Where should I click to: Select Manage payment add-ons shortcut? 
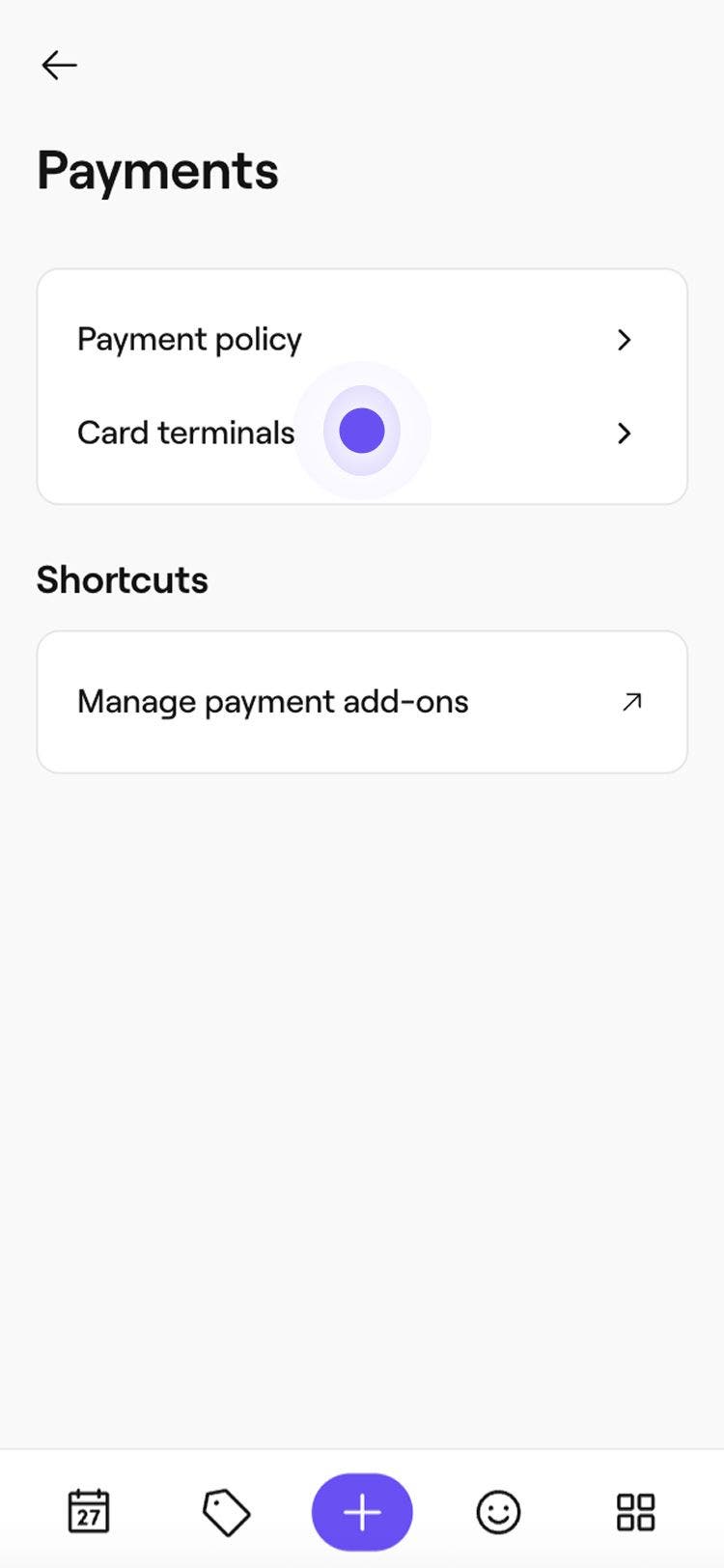(x=272, y=702)
